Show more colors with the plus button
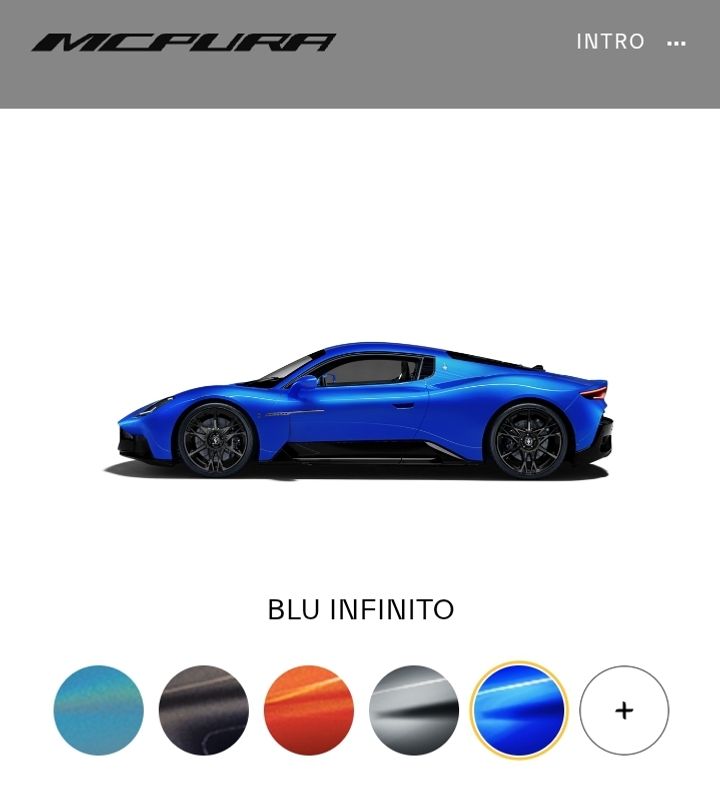Viewport: 720px width, 802px height. pos(624,710)
